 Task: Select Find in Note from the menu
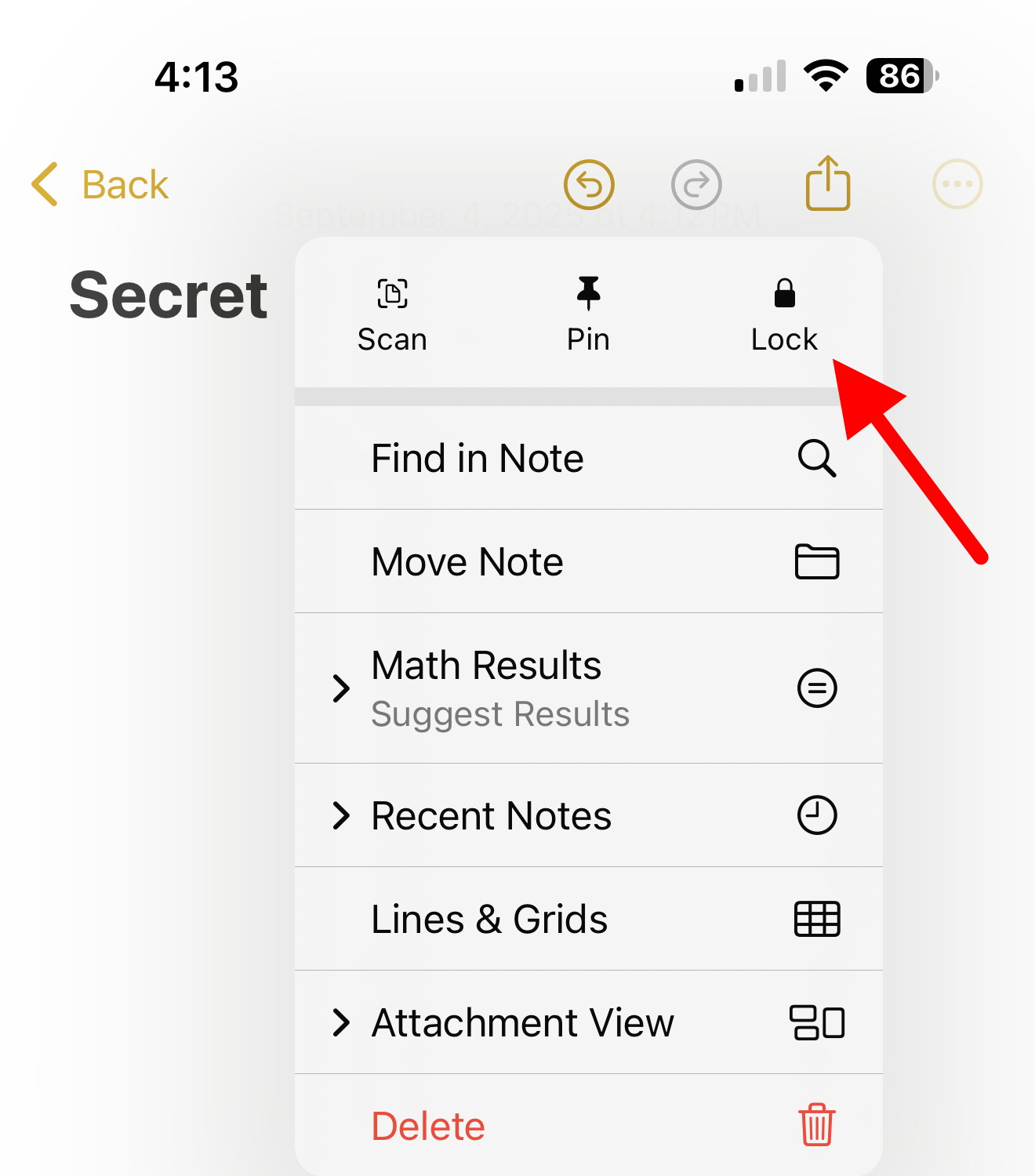(x=477, y=459)
